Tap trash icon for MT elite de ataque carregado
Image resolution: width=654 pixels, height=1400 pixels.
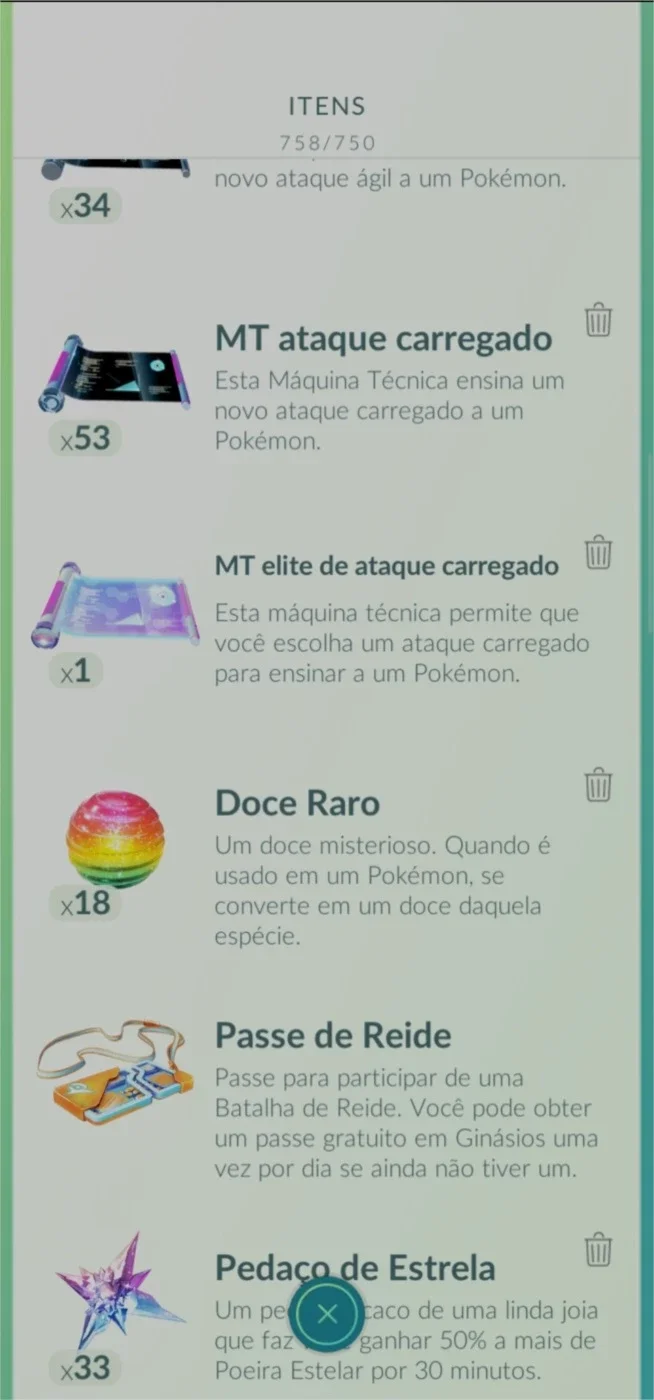coord(598,552)
